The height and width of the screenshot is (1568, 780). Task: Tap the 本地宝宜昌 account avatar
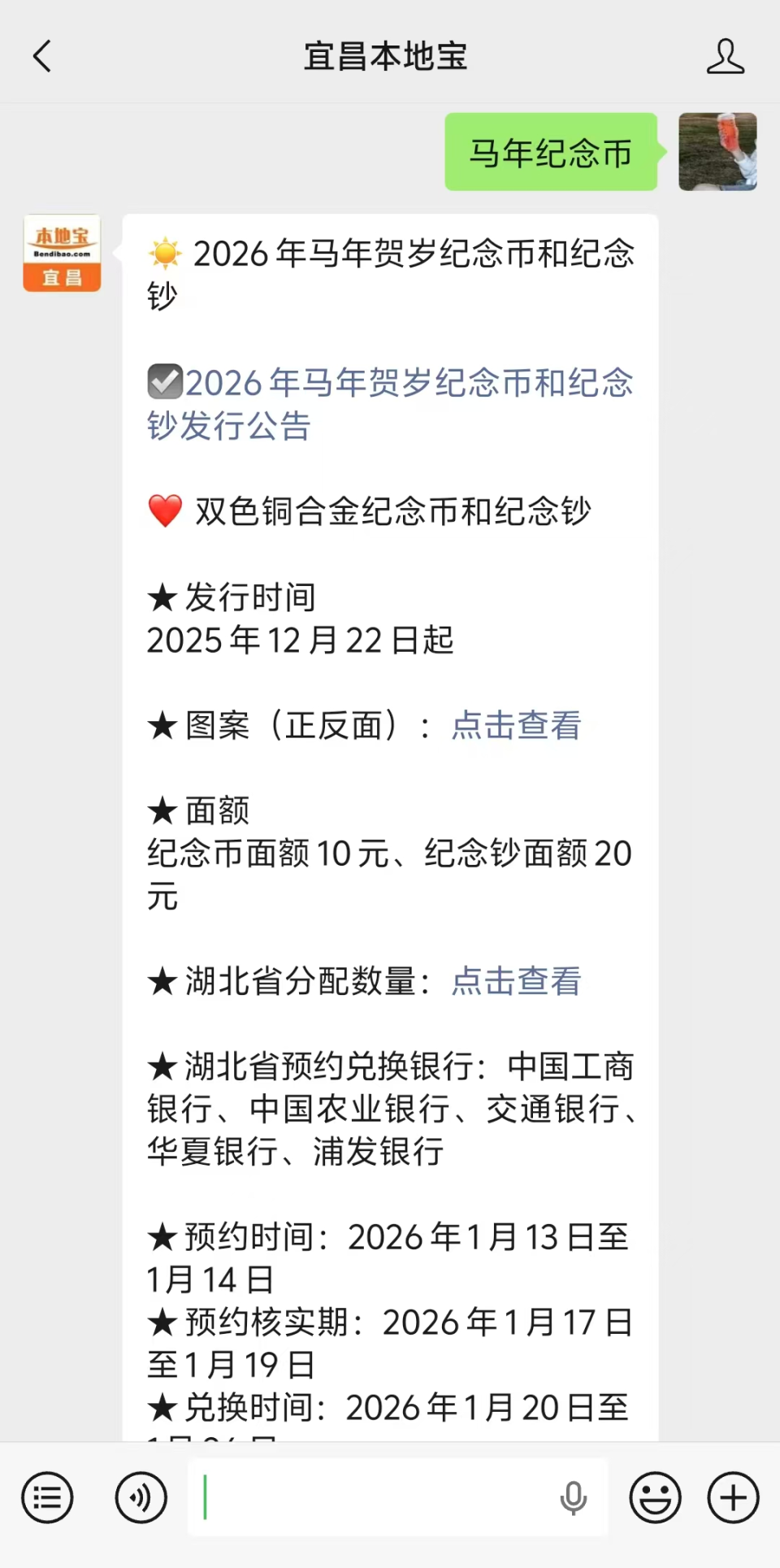(x=62, y=253)
